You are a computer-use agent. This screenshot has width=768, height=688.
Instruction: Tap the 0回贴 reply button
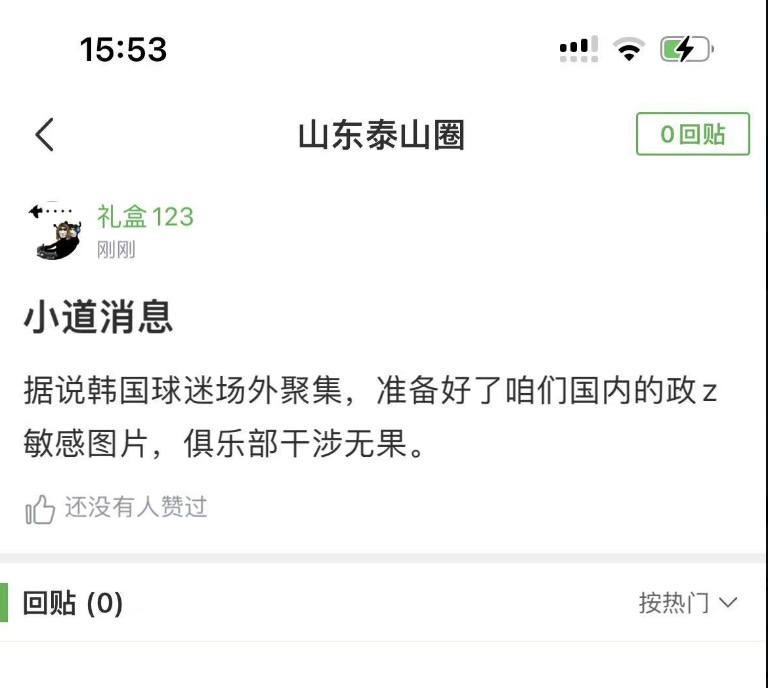(x=692, y=134)
